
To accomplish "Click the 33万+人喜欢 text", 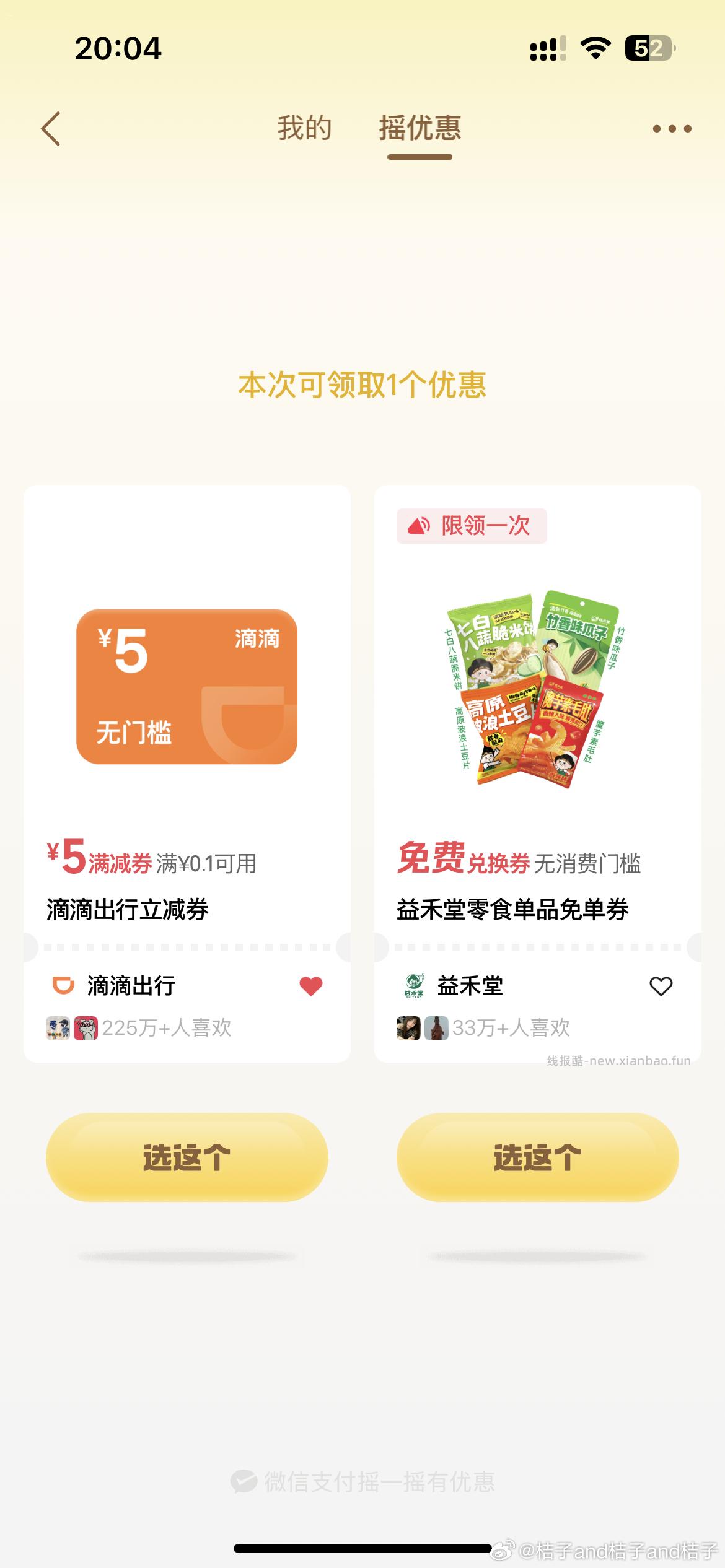I will [508, 1026].
